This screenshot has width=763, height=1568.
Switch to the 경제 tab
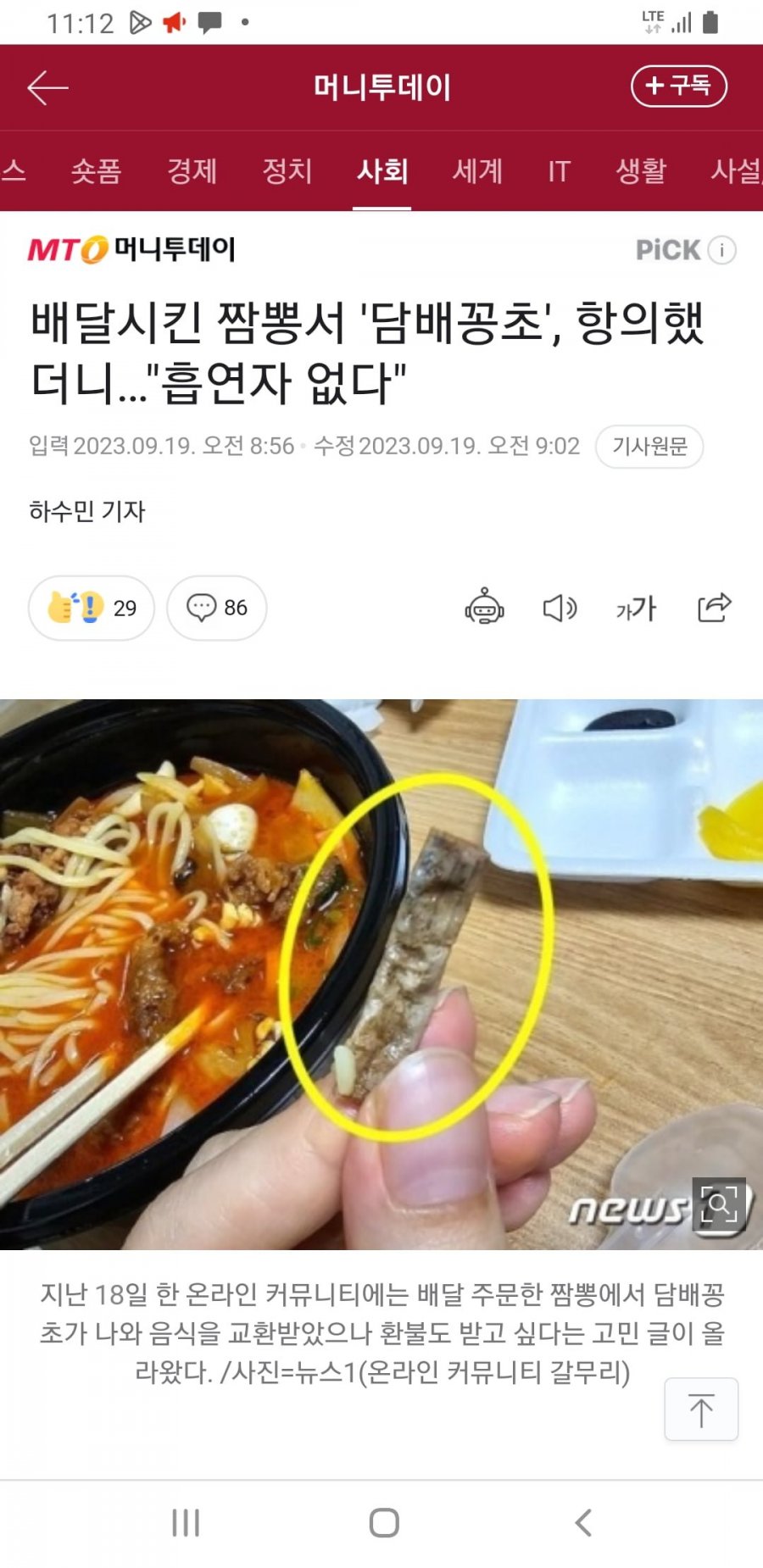click(192, 171)
